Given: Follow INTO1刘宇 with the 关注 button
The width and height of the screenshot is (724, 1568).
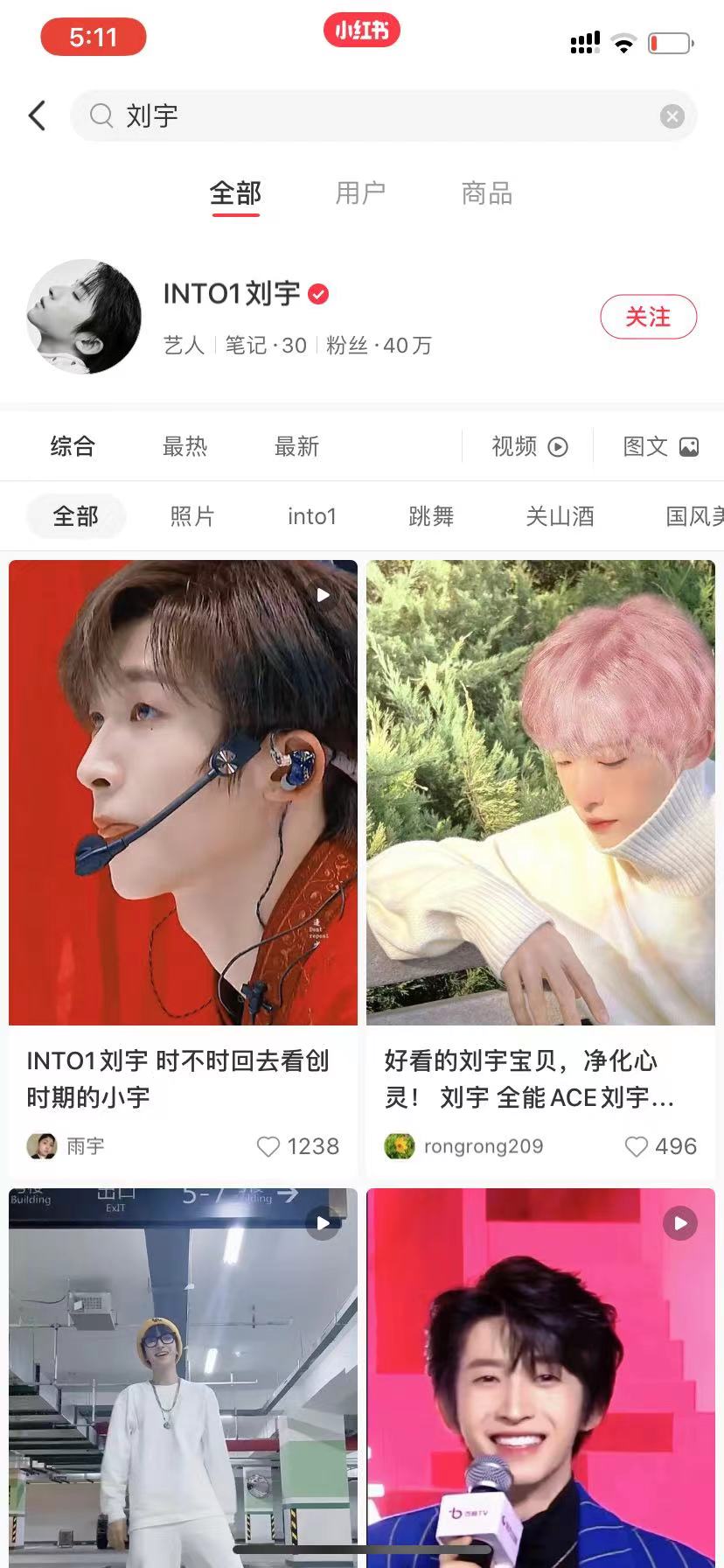Looking at the screenshot, I should [648, 317].
